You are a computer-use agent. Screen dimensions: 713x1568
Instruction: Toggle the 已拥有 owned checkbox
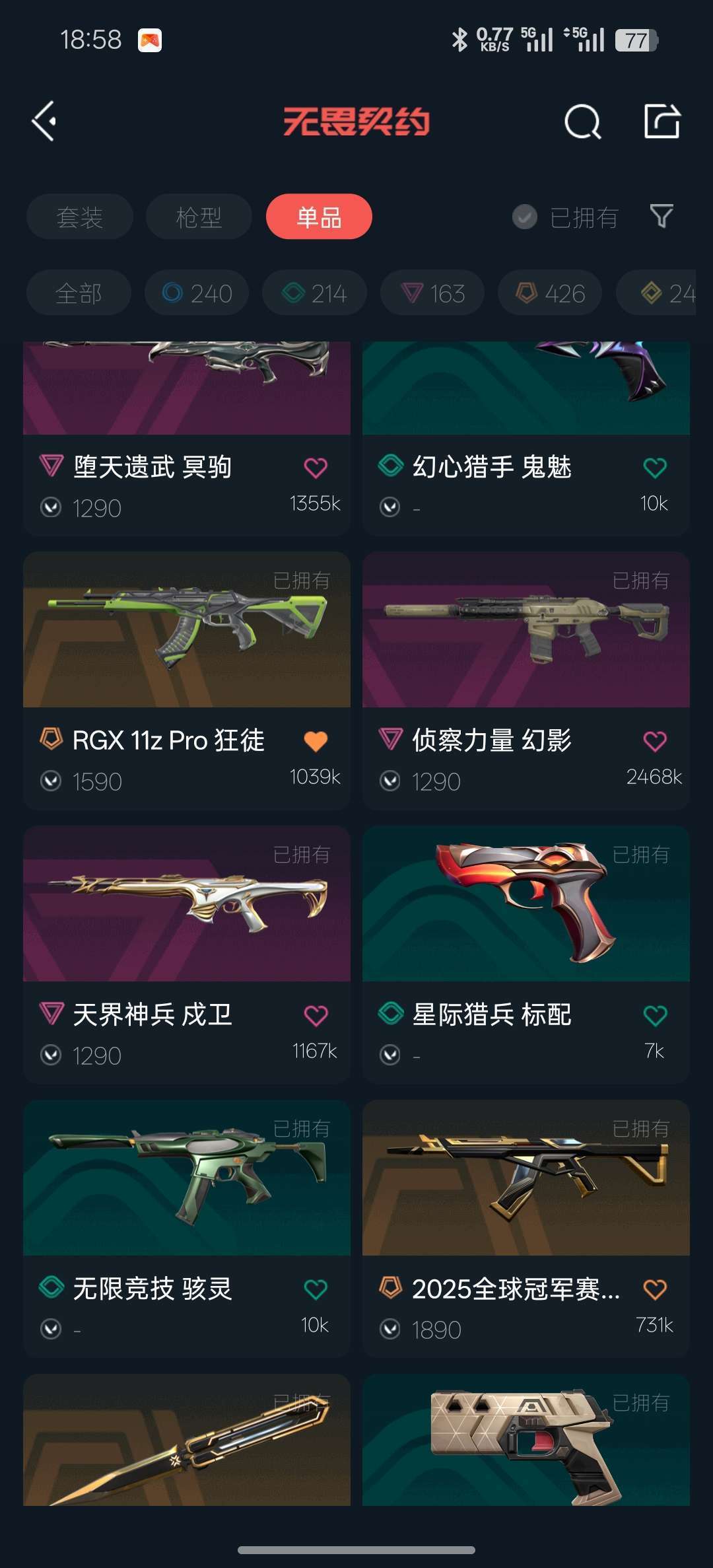(x=565, y=217)
